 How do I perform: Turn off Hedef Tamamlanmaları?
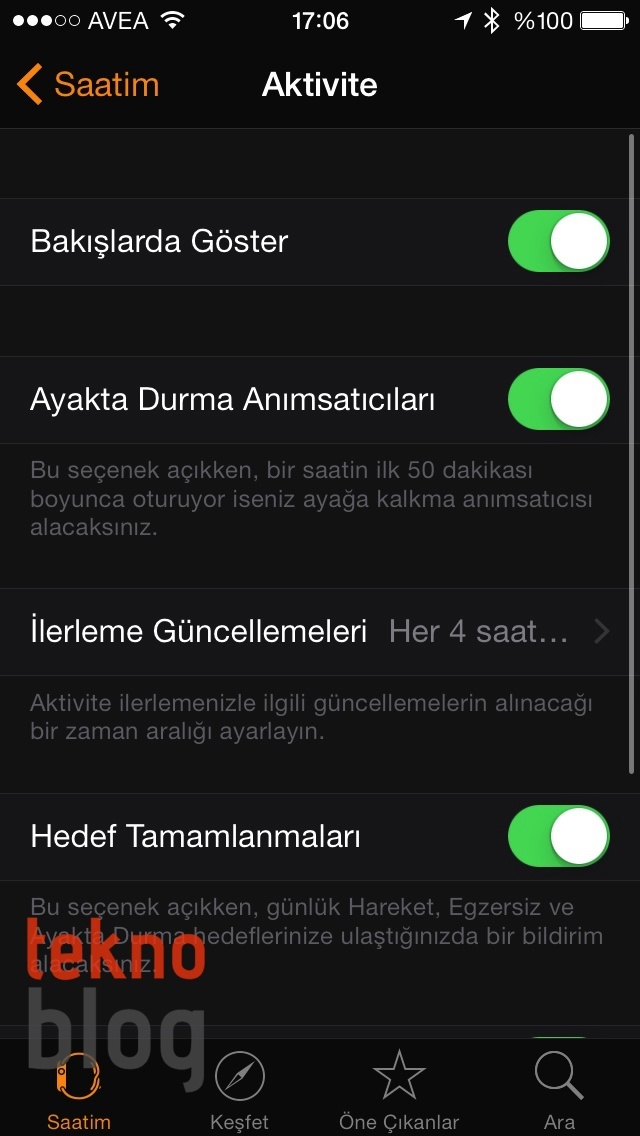pyautogui.click(x=558, y=836)
